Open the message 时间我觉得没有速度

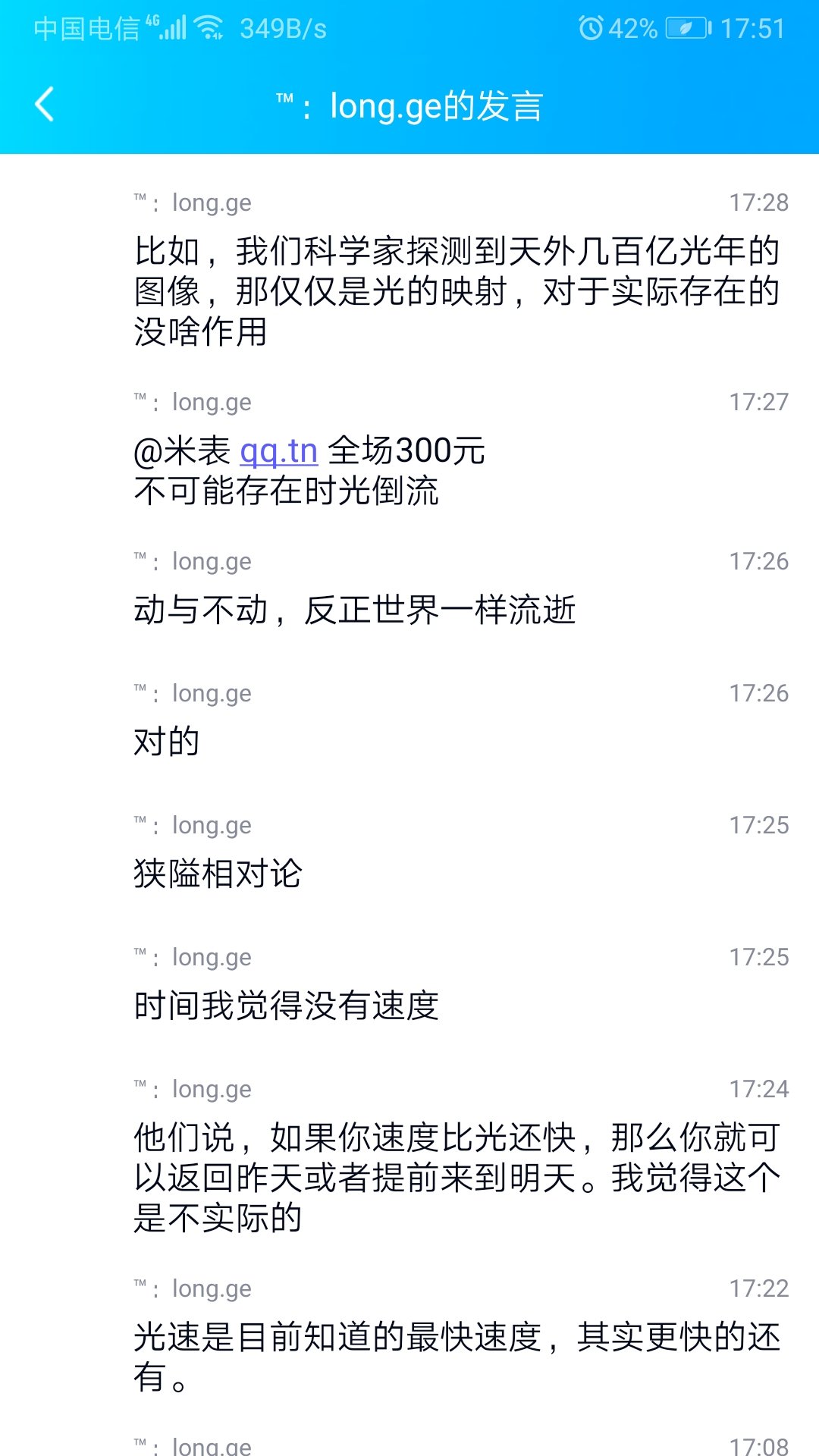(287, 1006)
